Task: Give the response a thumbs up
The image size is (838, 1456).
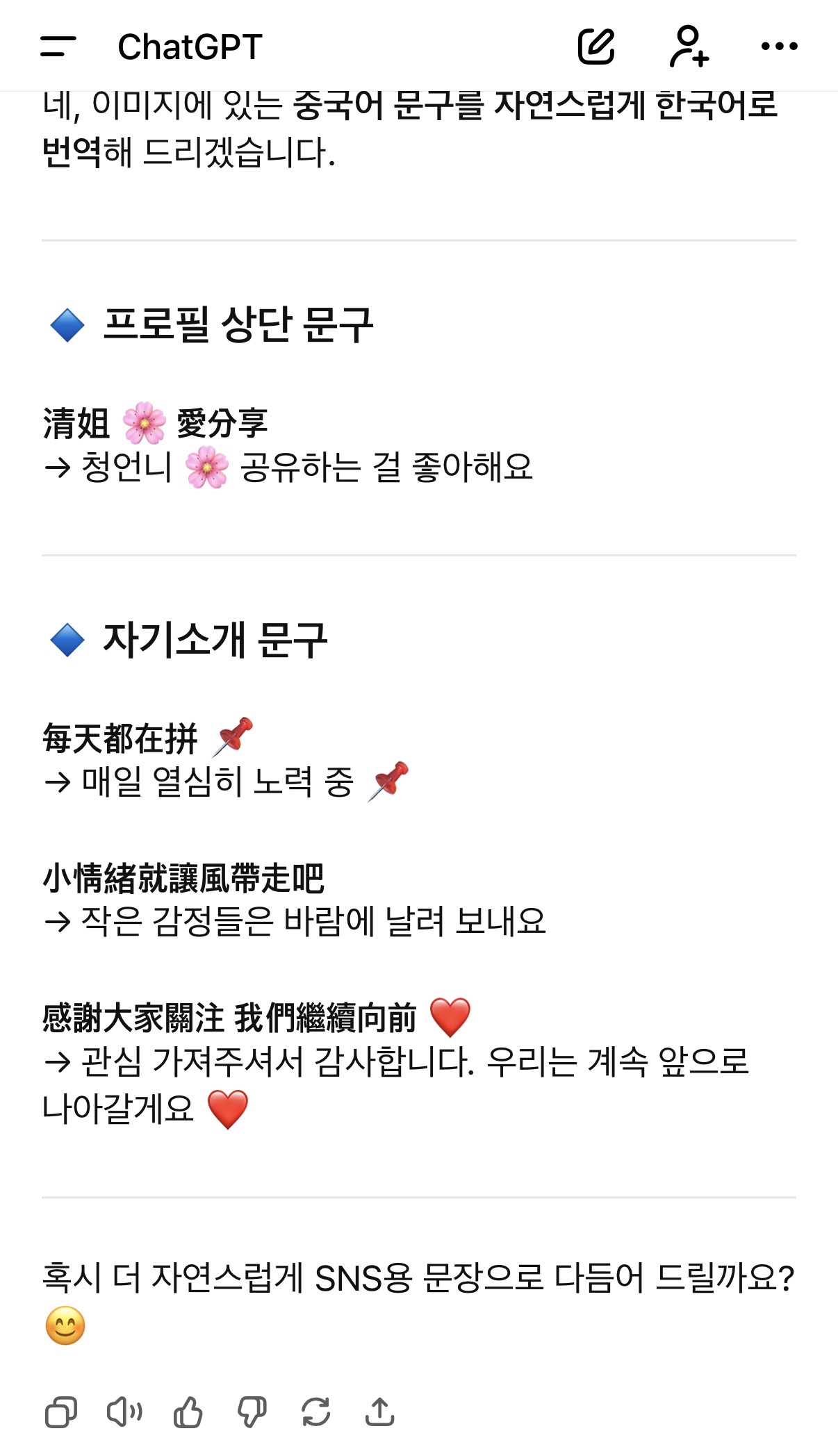Action: point(188,1412)
